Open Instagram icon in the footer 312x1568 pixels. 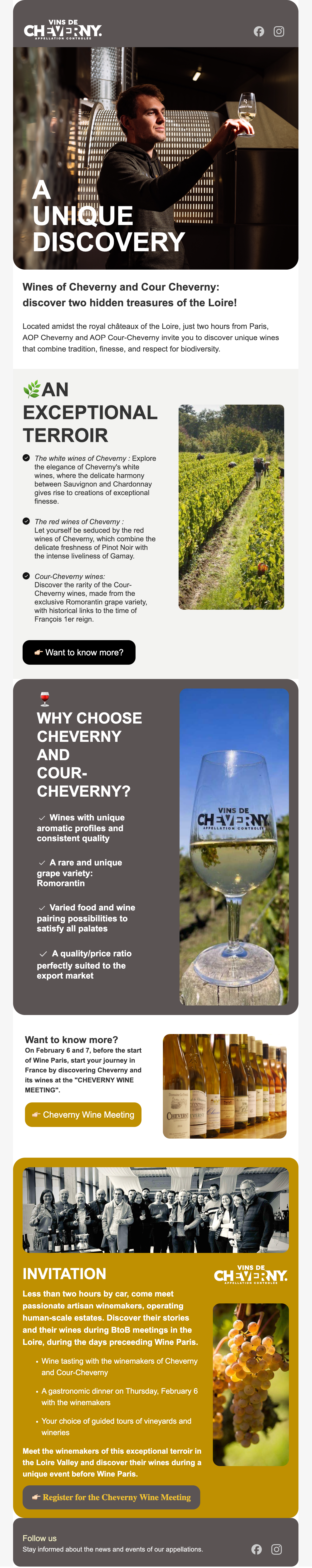276,1549
